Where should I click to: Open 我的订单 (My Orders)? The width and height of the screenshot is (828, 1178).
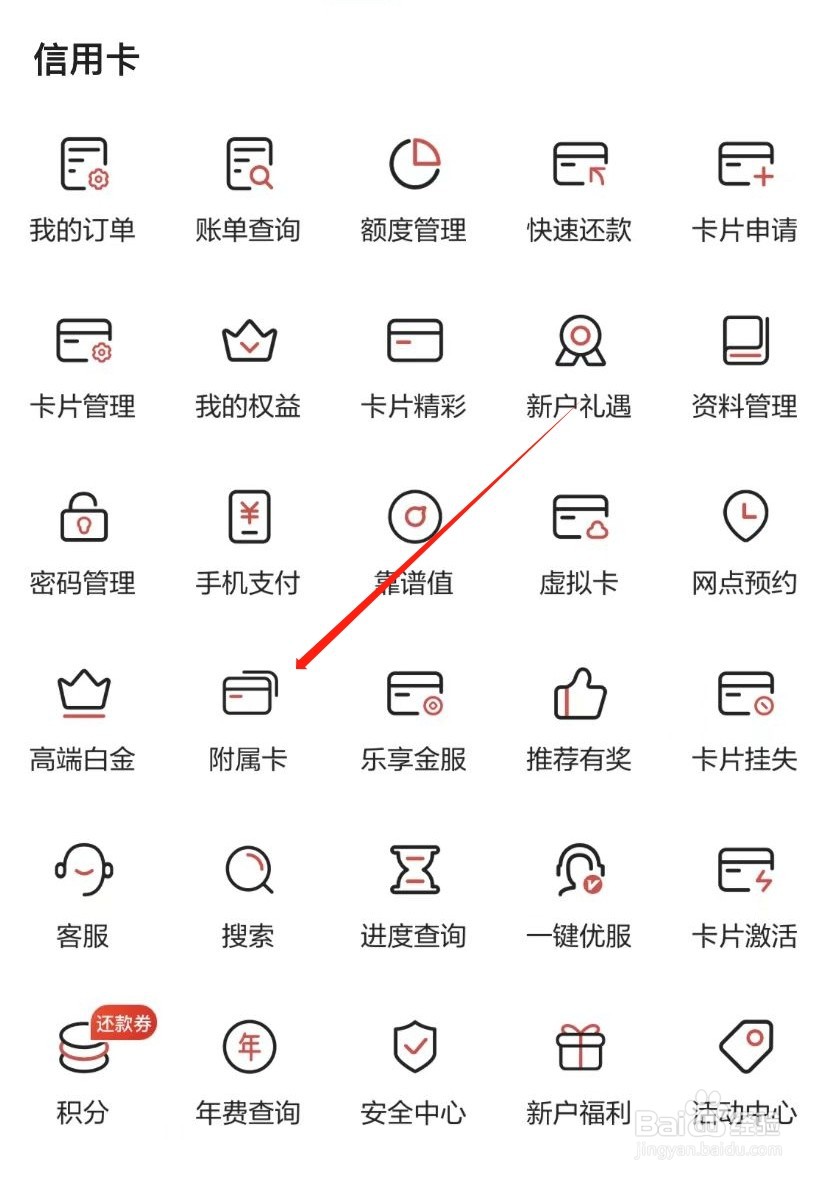click(83, 163)
